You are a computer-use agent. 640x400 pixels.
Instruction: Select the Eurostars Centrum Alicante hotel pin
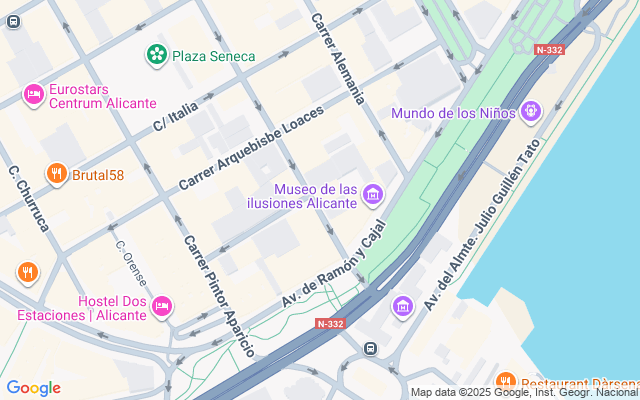(34, 95)
